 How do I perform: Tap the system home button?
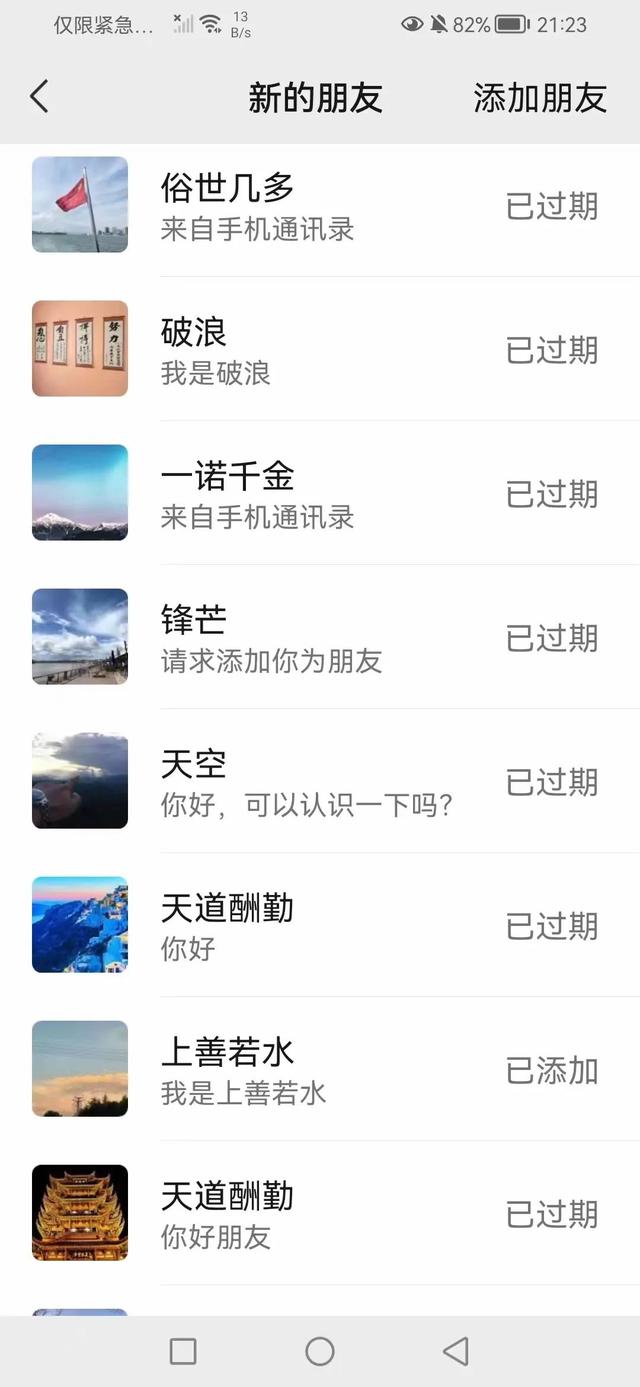[x=320, y=1352]
